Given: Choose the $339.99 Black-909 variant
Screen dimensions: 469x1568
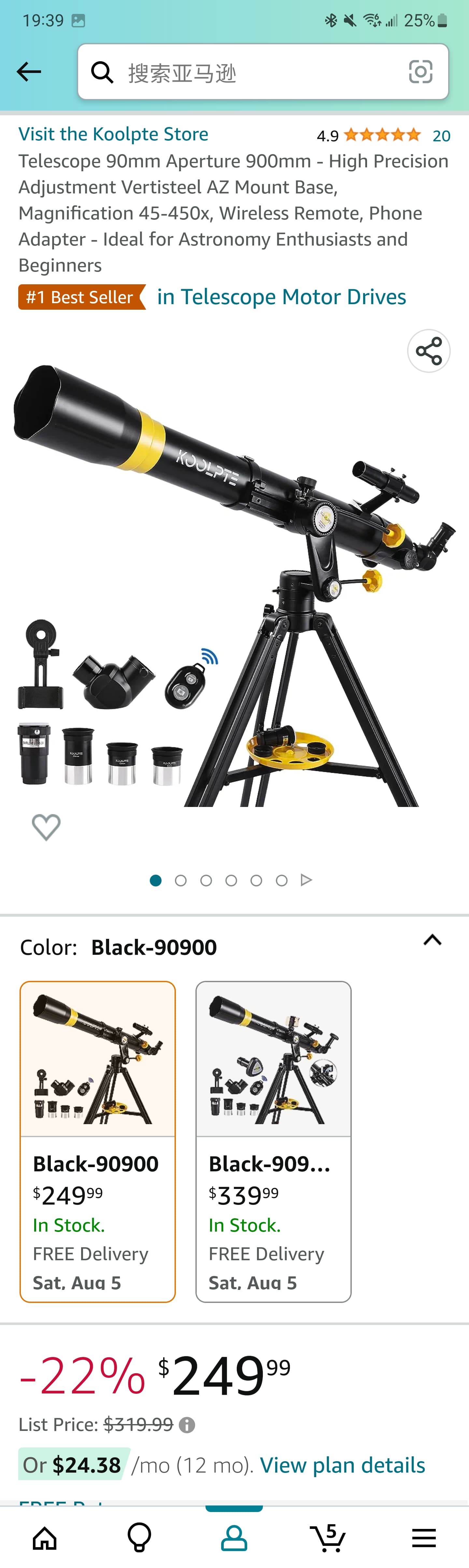Looking at the screenshot, I should (274, 1141).
